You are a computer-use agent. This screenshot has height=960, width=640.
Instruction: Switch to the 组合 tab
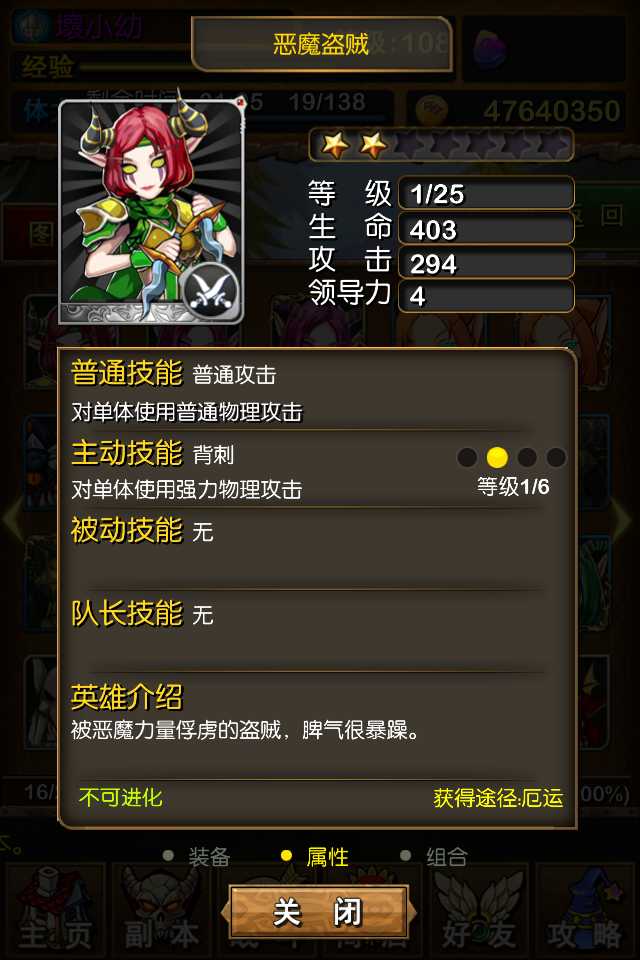point(445,856)
